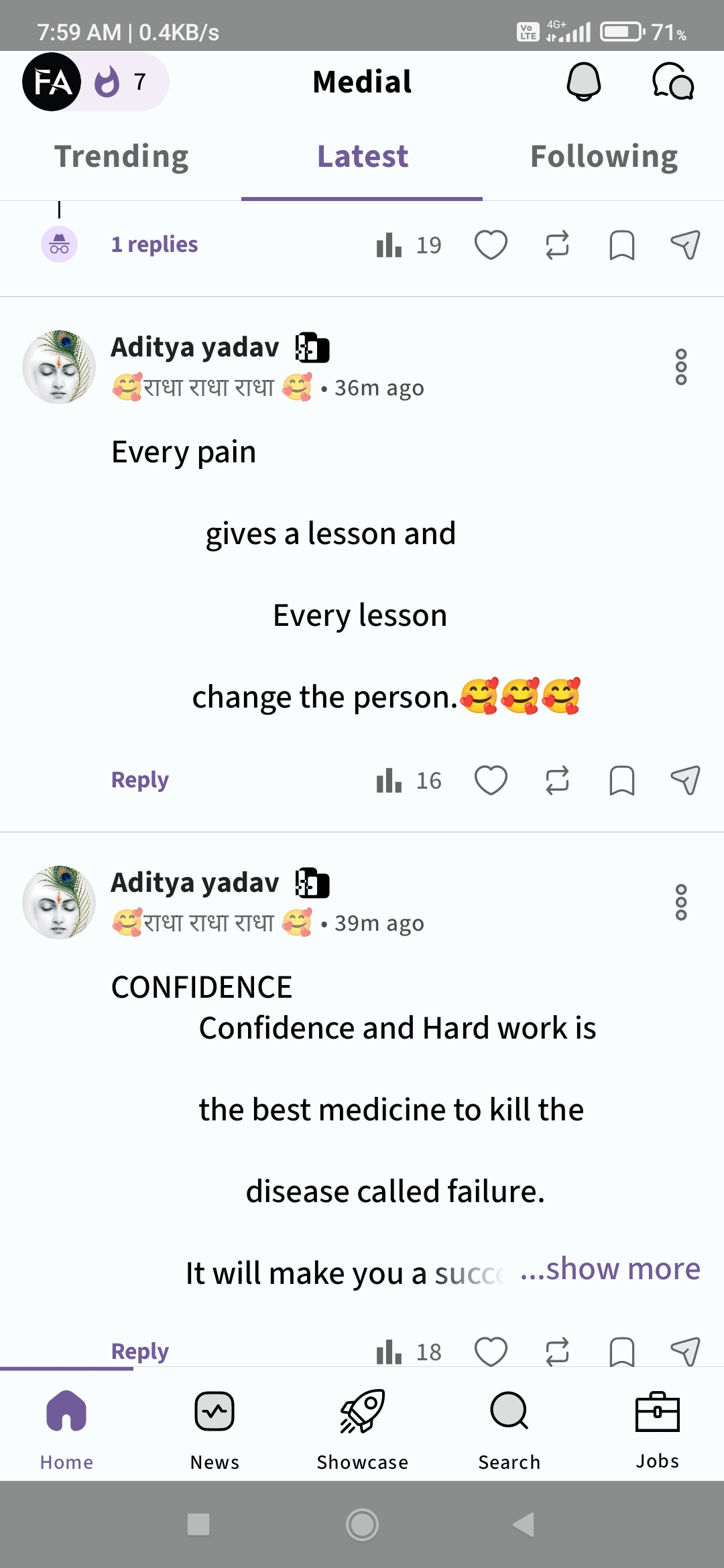This screenshot has width=724, height=1568.
Task: Switch to the Trending tab
Action: [x=121, y=157]
